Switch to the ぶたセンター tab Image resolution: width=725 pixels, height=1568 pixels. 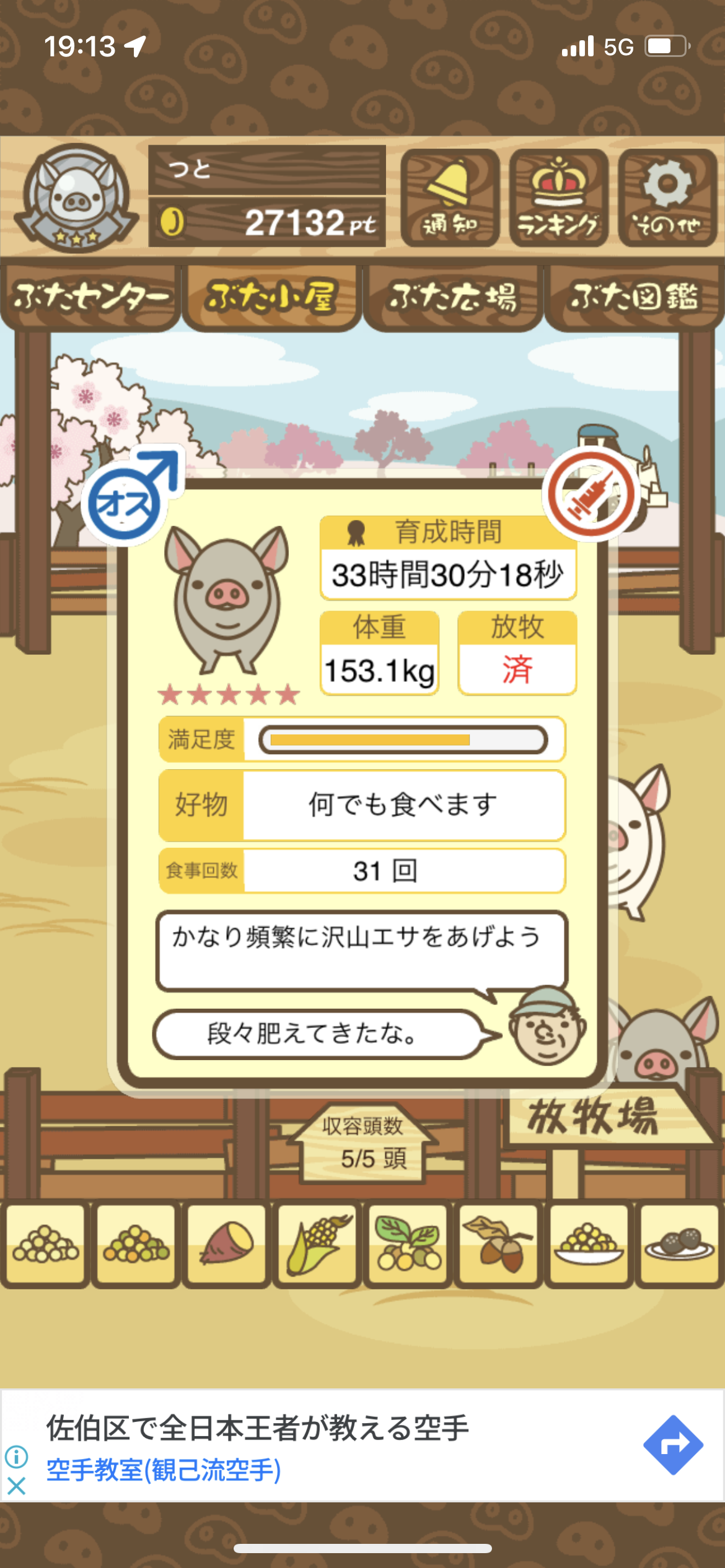pos(90,297)
